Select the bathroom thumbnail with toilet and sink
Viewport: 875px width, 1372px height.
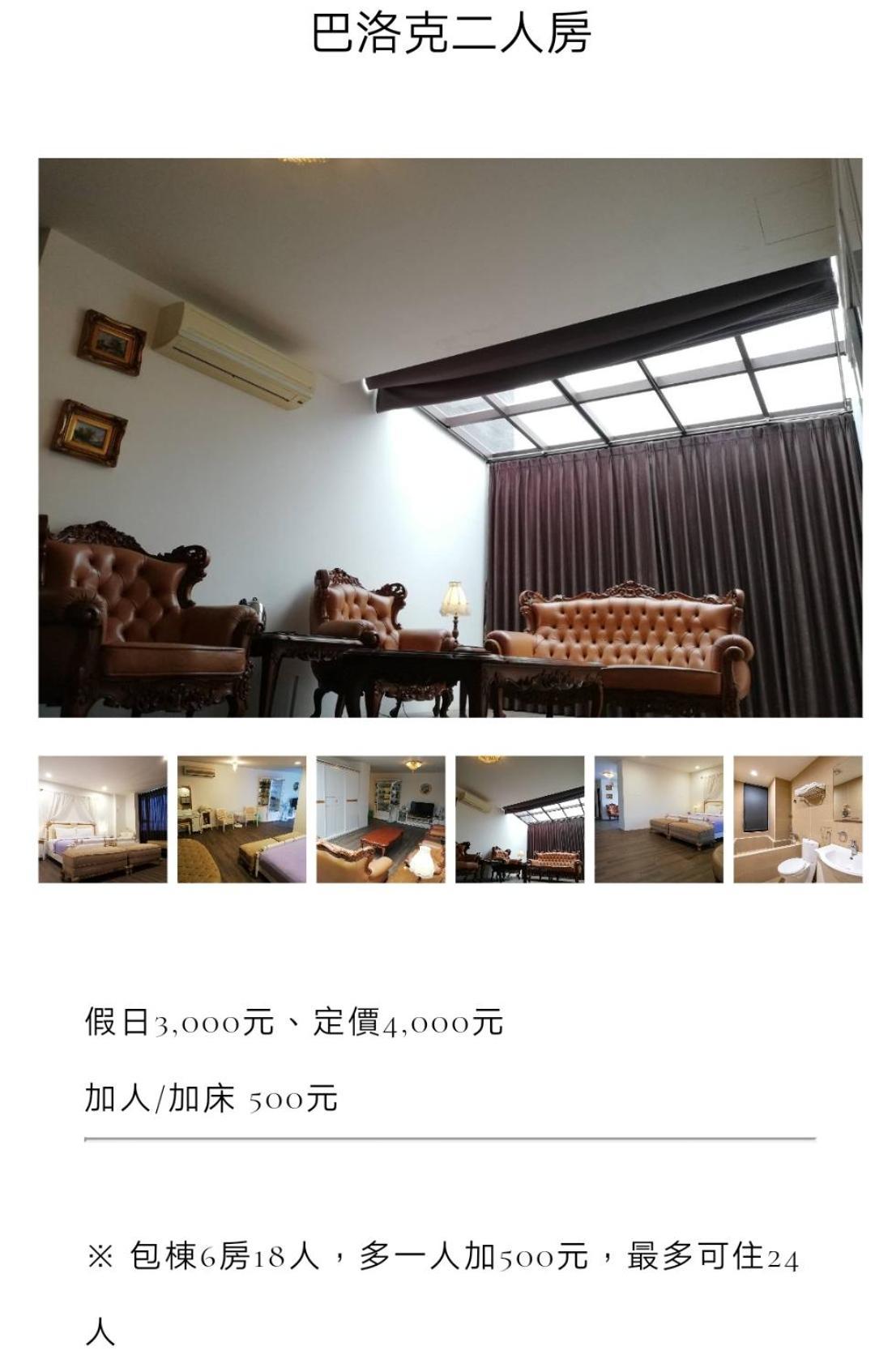coord(797,819)
